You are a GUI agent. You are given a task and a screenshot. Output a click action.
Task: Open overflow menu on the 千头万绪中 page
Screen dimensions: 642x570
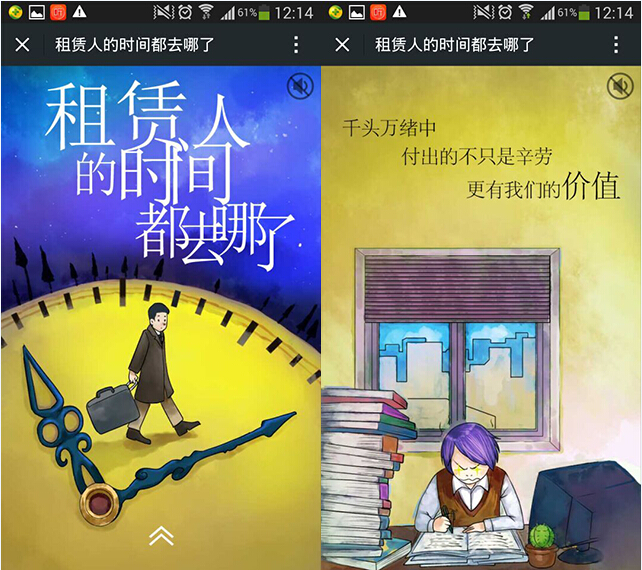click(616, 45)
